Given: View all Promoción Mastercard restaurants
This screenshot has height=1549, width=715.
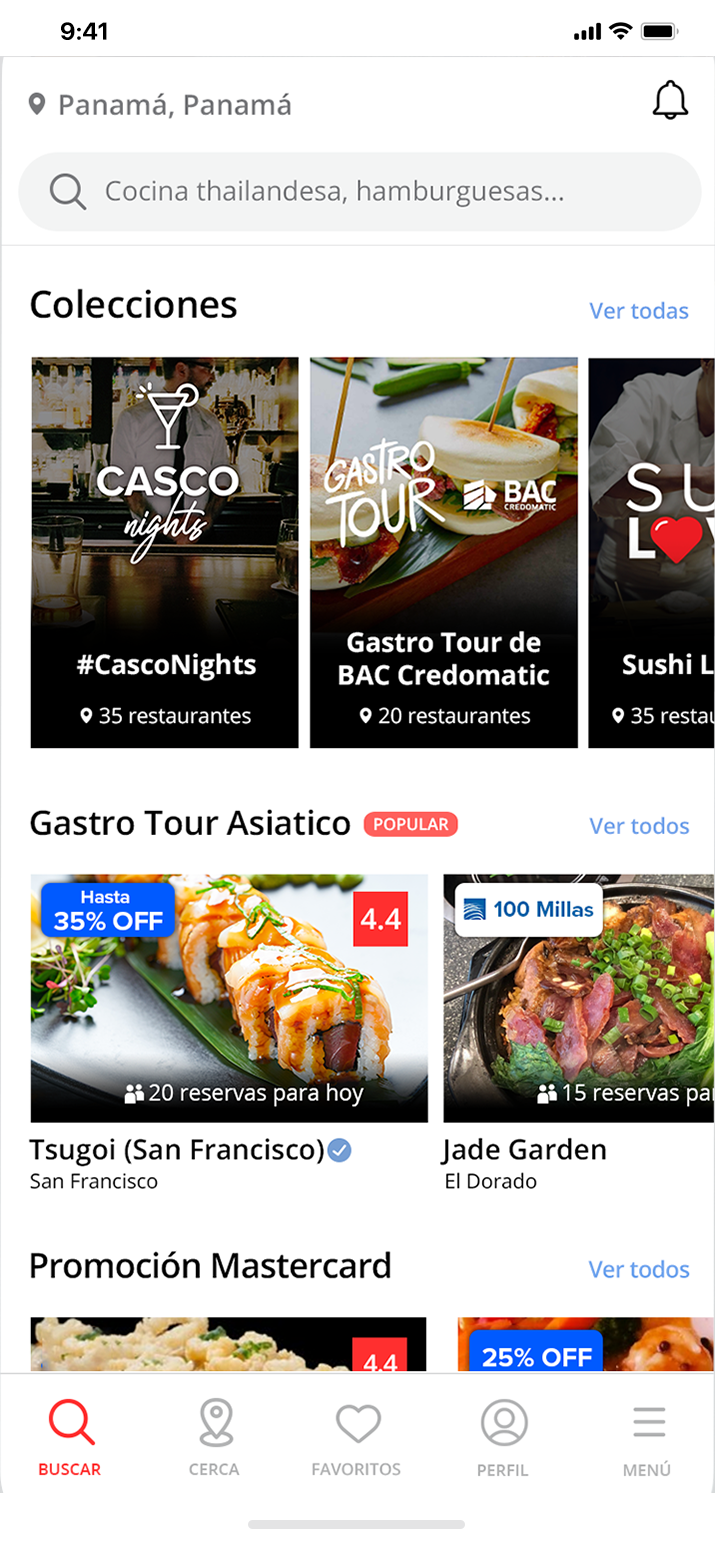Looking at the screenshot, I should 638,1269.
